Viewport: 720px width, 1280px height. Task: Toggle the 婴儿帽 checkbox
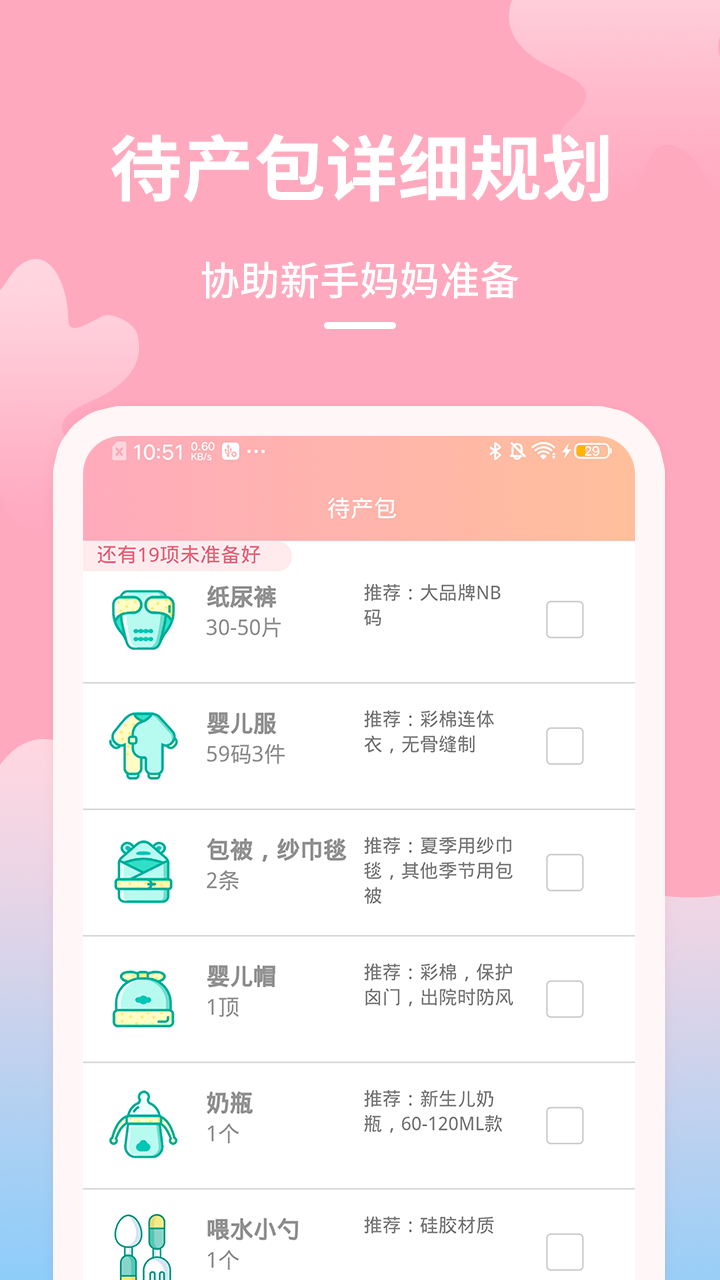(x=564, y=998)
